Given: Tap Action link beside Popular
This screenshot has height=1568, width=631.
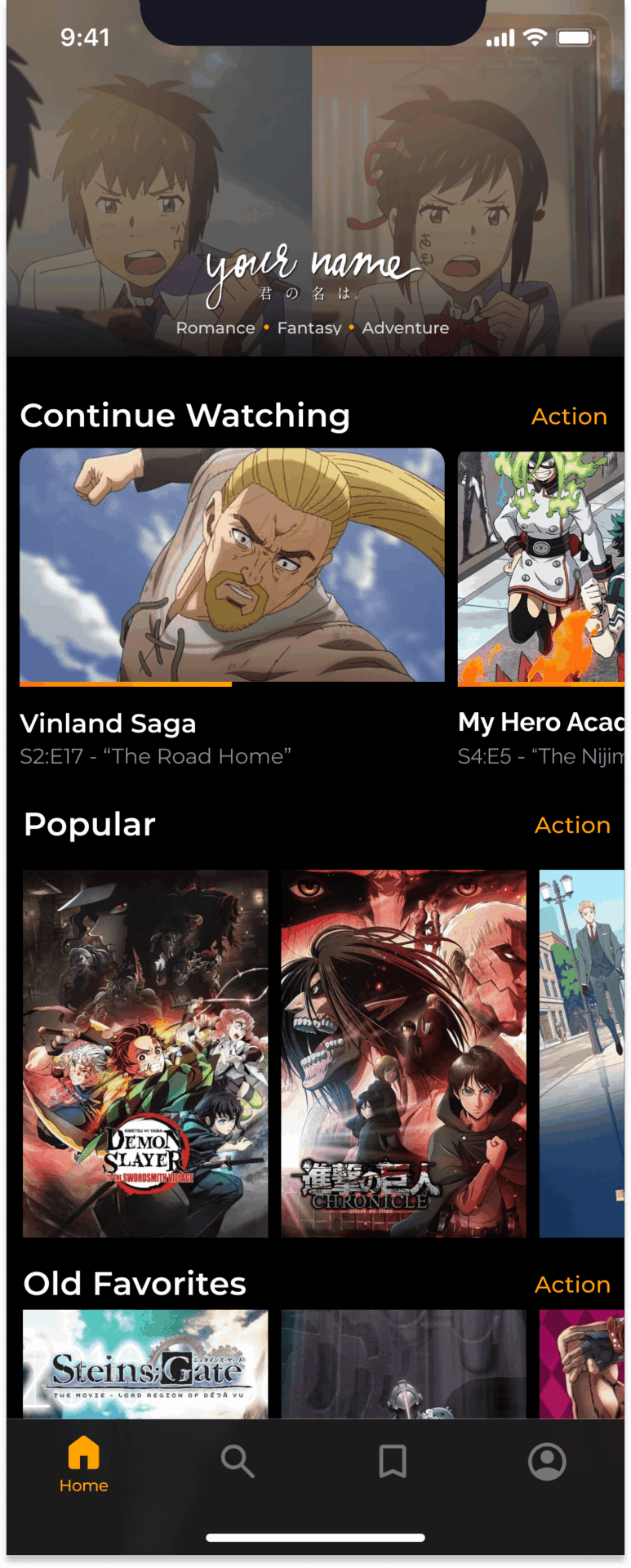Looking at the screenshot, I should tap(571, 826).
